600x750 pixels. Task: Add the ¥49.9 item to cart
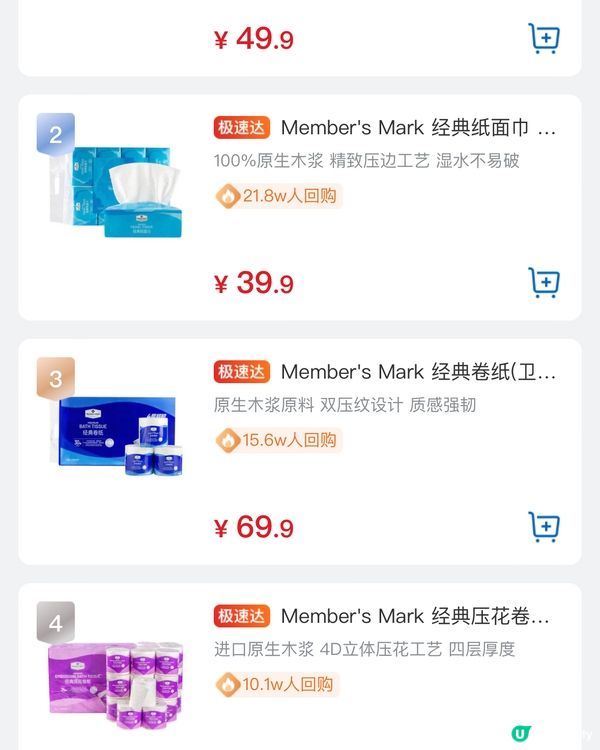[544, 39]
